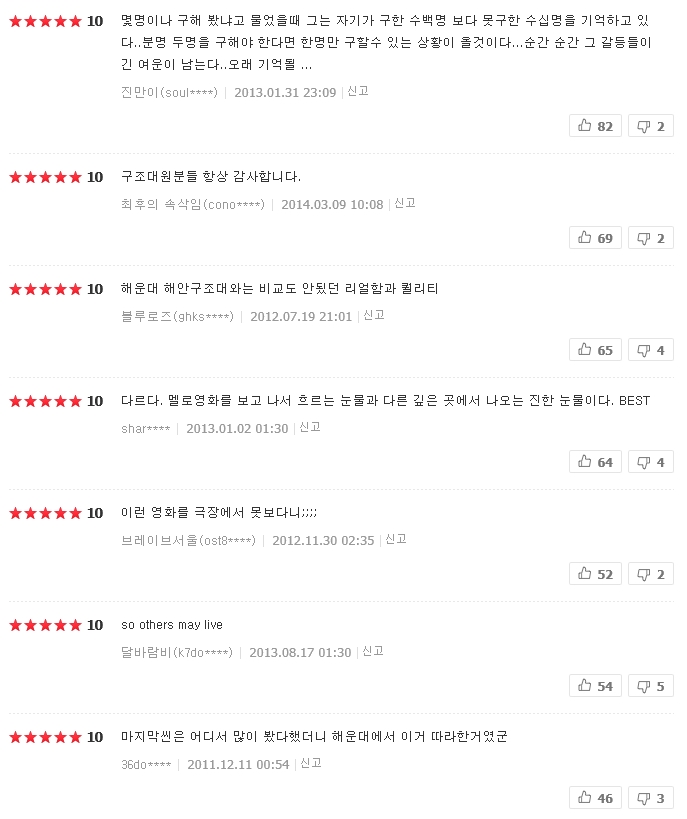Like the review by 진만이(soul****)

click(595, 126)
